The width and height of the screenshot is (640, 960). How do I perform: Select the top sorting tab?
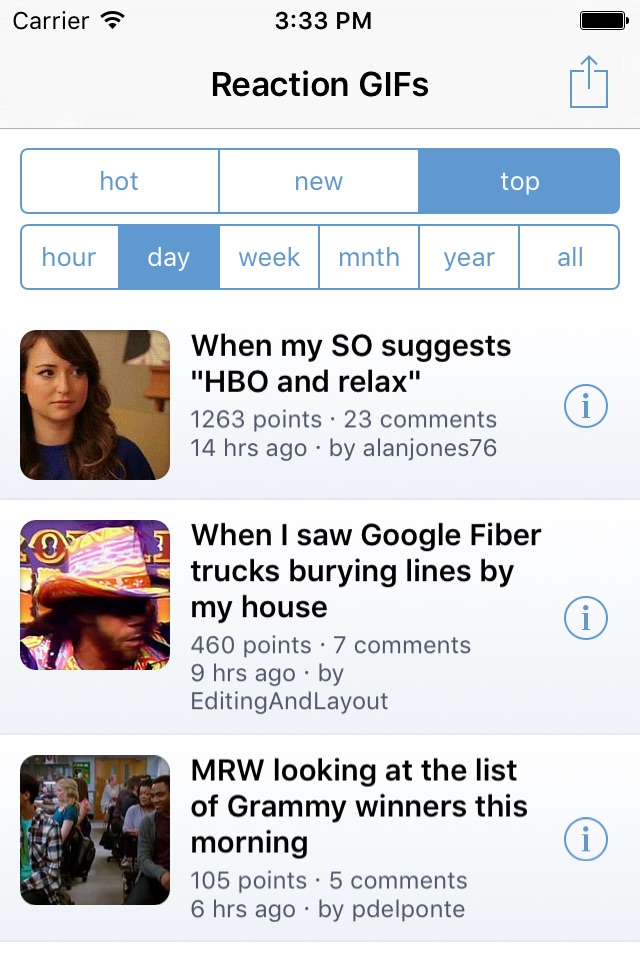[519, 181]
